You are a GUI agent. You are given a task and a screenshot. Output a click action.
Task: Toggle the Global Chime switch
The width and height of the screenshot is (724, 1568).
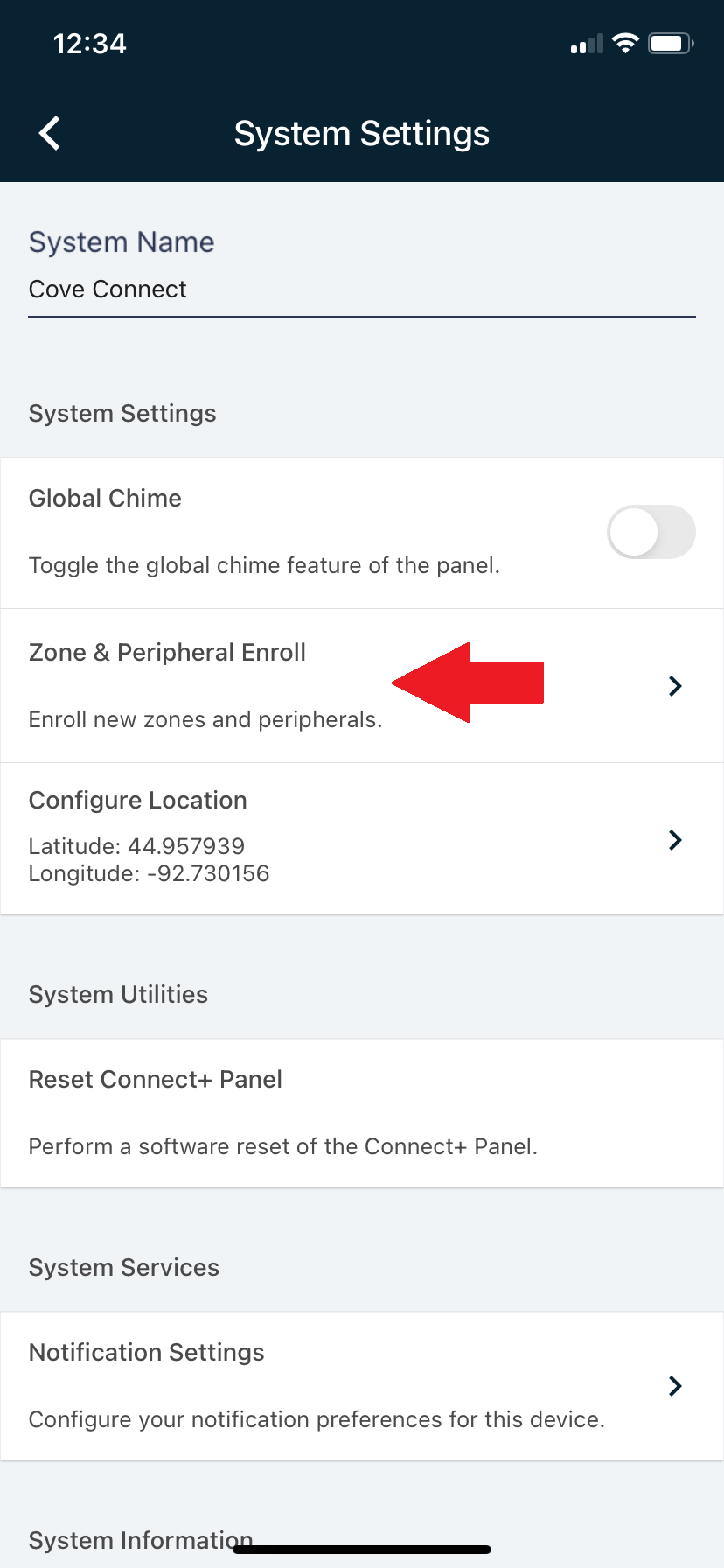[x=651, y=532]
